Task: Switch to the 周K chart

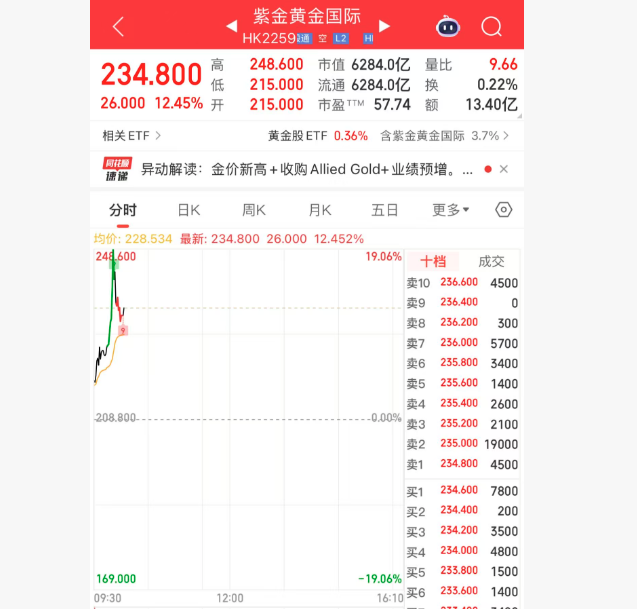Action: 254,210
